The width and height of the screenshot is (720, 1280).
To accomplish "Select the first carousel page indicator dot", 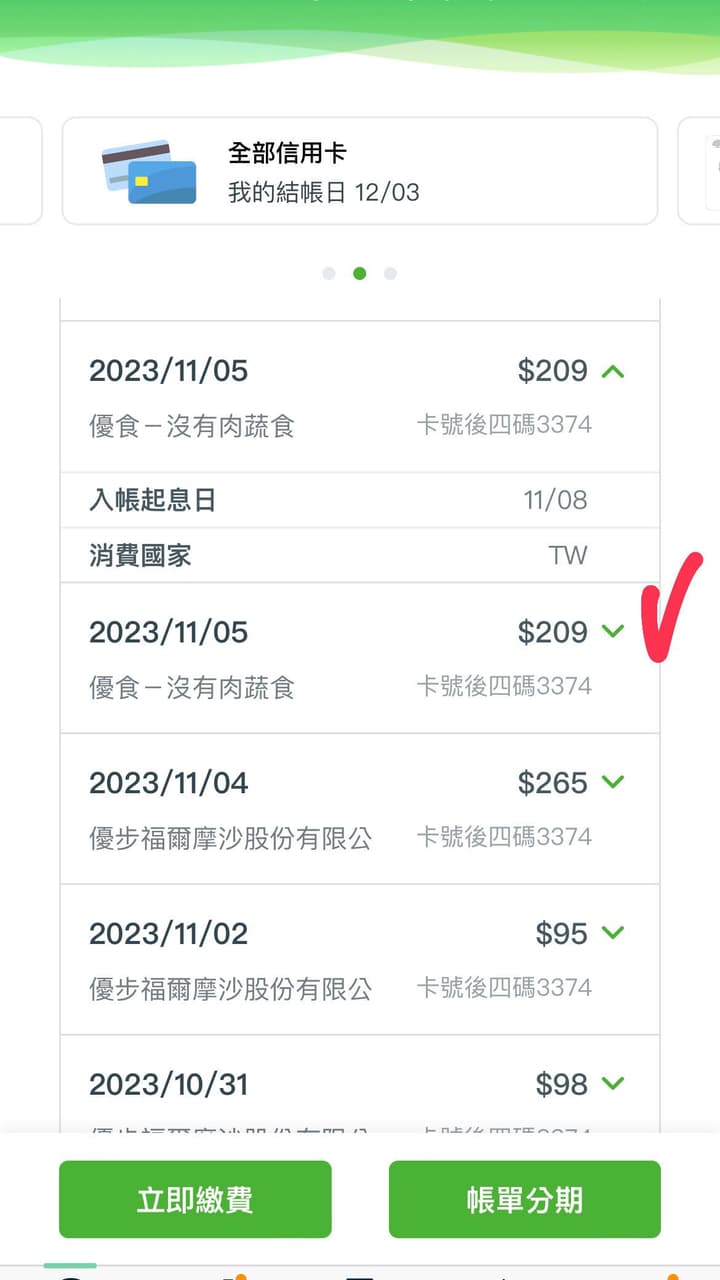I will click(329, 273).
